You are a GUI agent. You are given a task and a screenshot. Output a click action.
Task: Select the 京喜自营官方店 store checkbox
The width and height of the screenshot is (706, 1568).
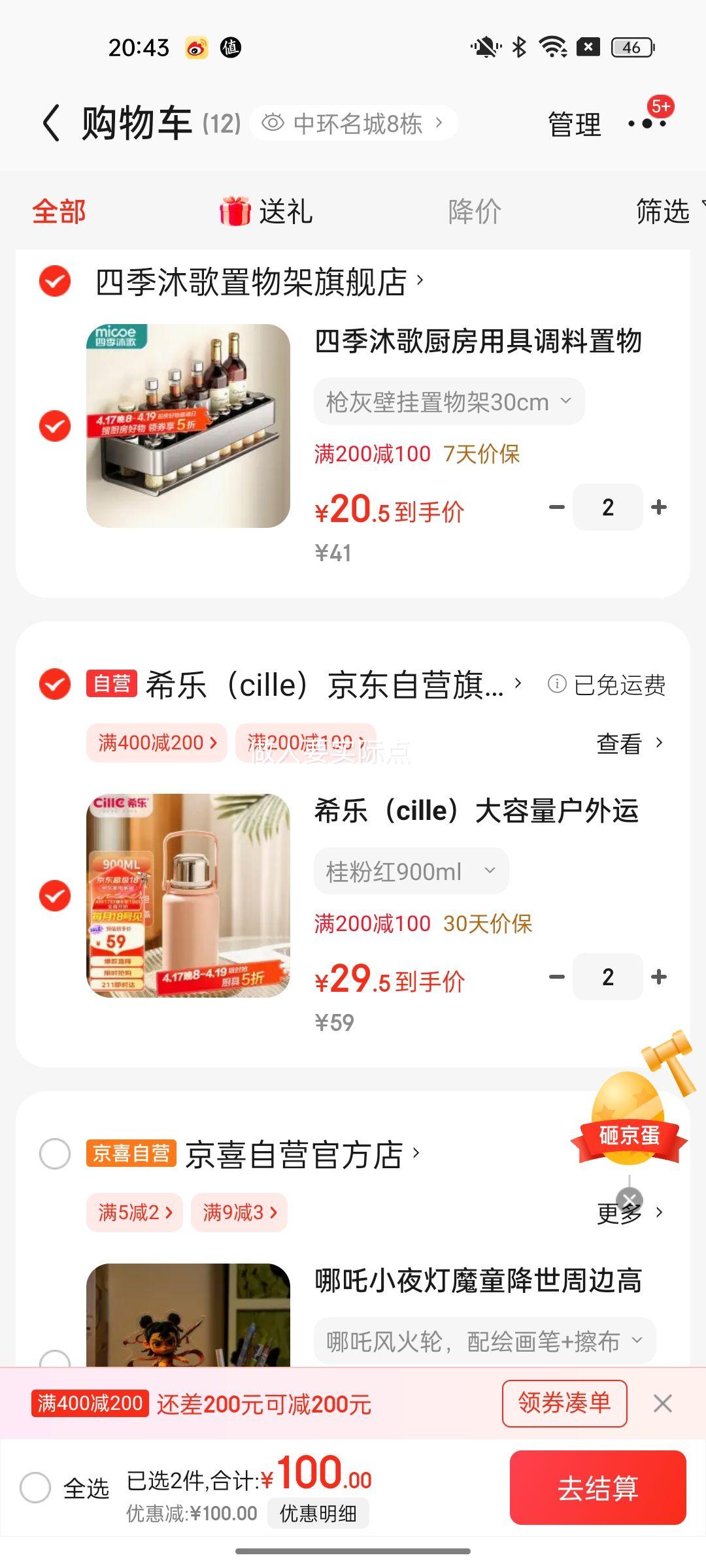click(x=55, y=1154)
